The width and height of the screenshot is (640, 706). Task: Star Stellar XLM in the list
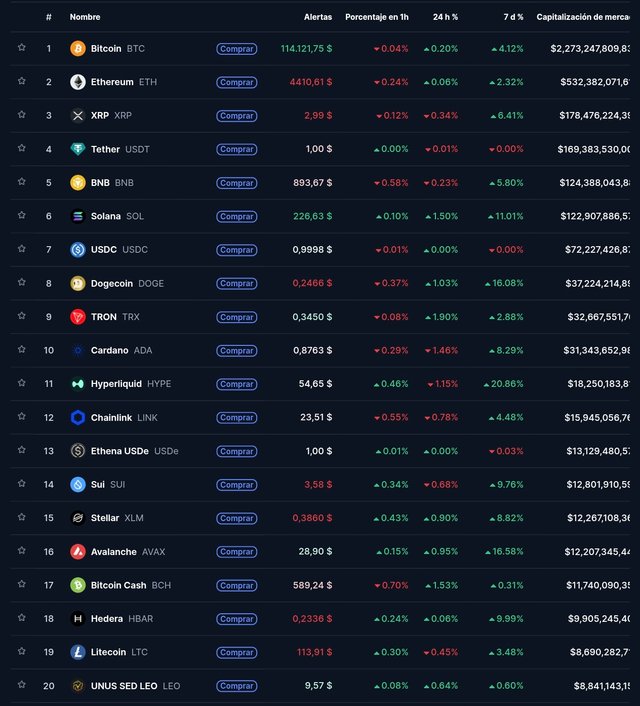[21, 518]
